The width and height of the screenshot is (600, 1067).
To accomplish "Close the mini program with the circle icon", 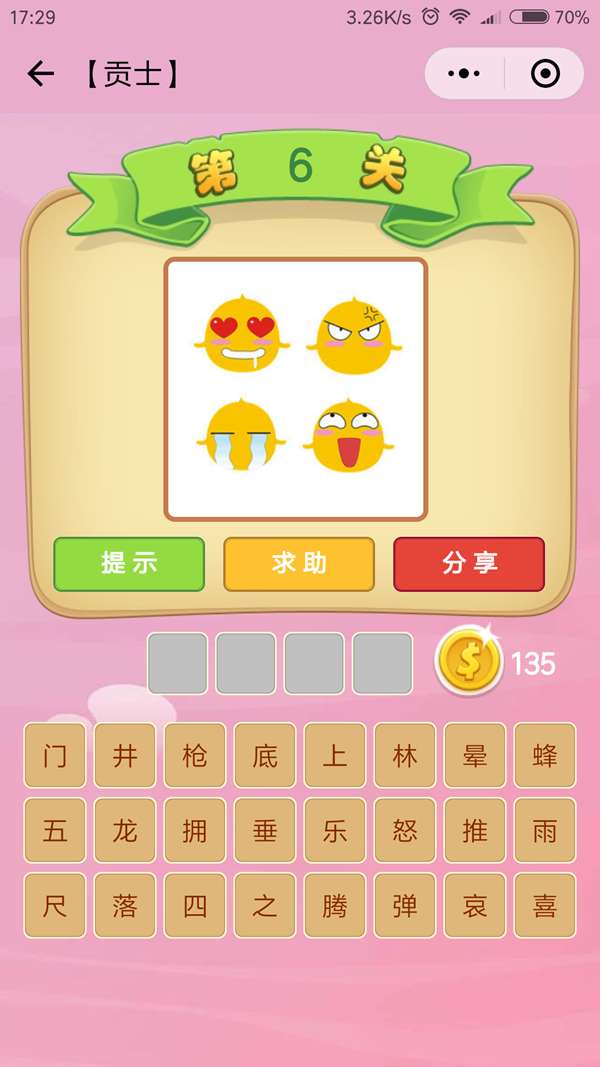I will [x=545, y=74].
